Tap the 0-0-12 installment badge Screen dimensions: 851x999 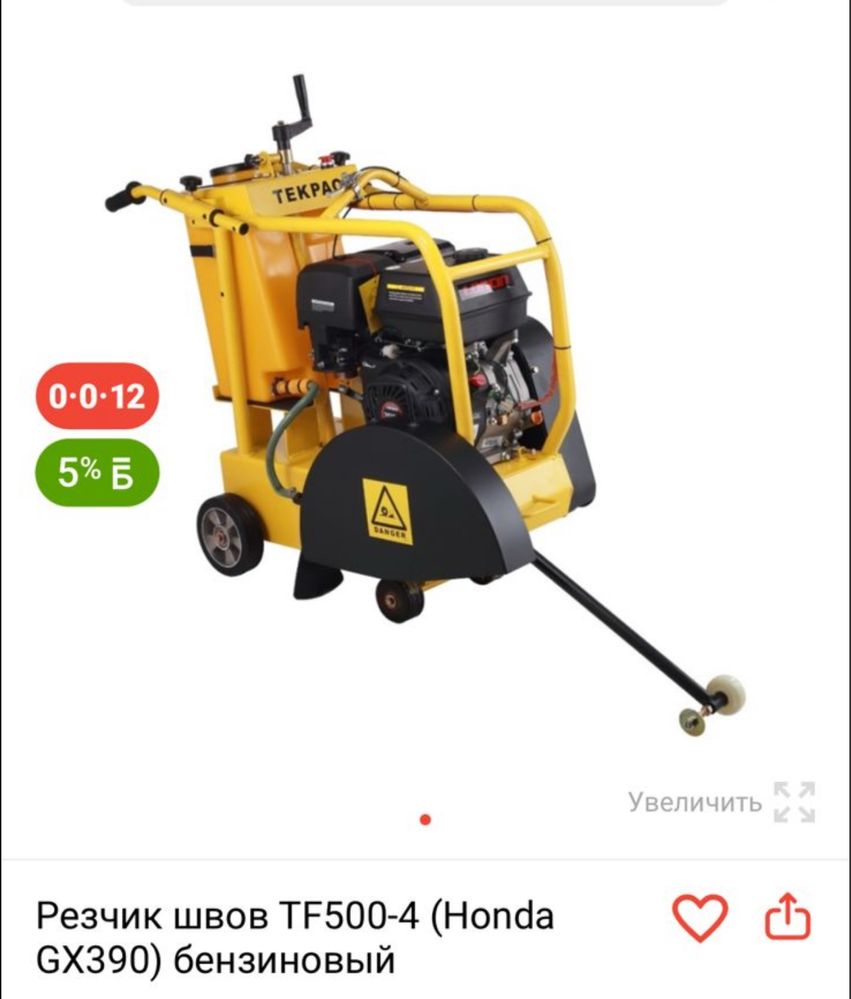click(x=97, y=396)
